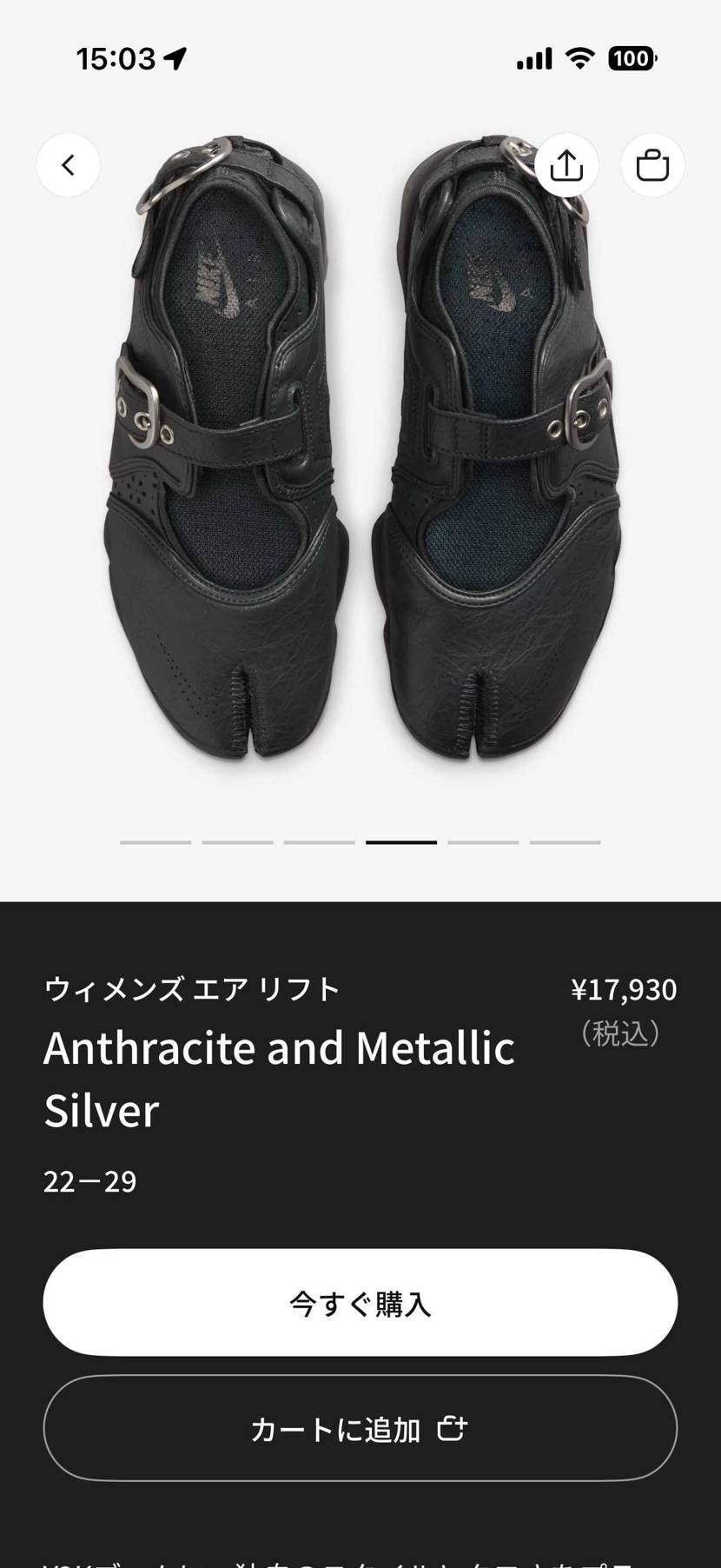Tap the cart icon inside カートに追加 button
Screen dimensions: 721x1568
(x=453, y=1429)
